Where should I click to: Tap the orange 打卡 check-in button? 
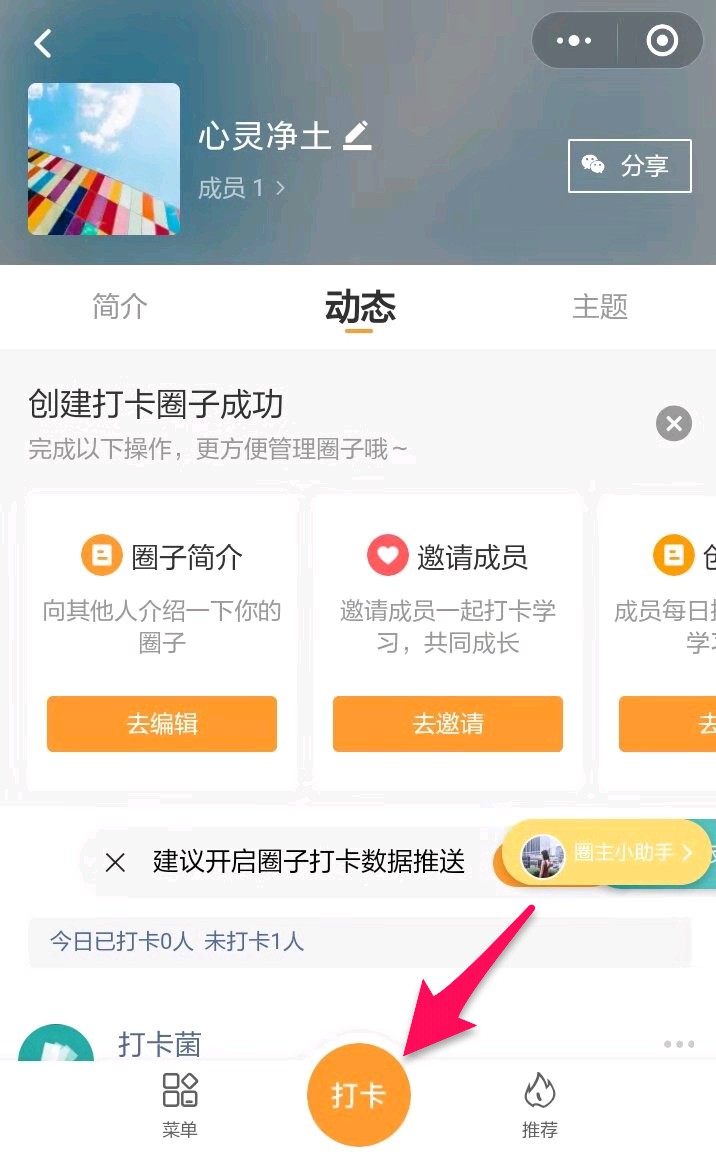(358, 1095)
